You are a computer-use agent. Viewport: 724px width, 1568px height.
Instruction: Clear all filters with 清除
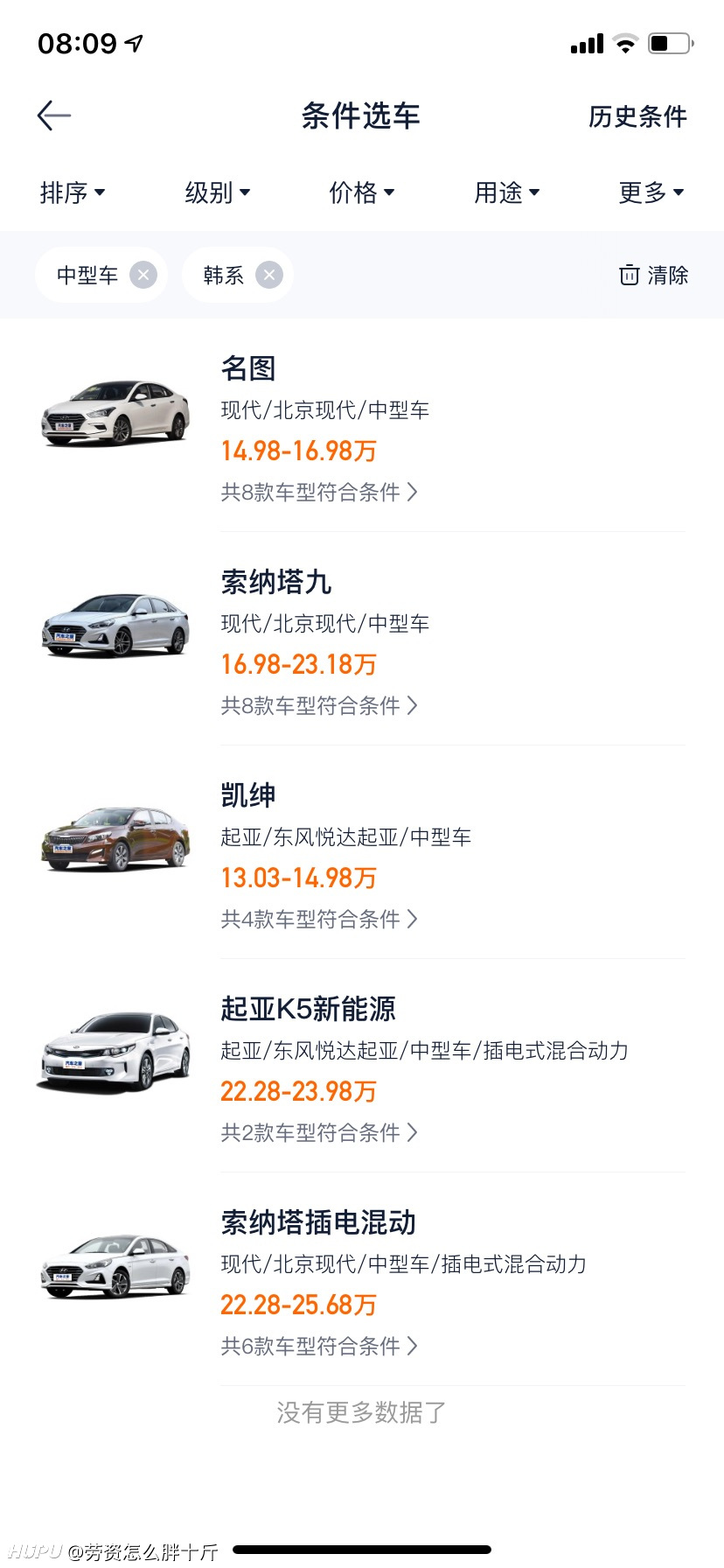[x=653, y=275]
